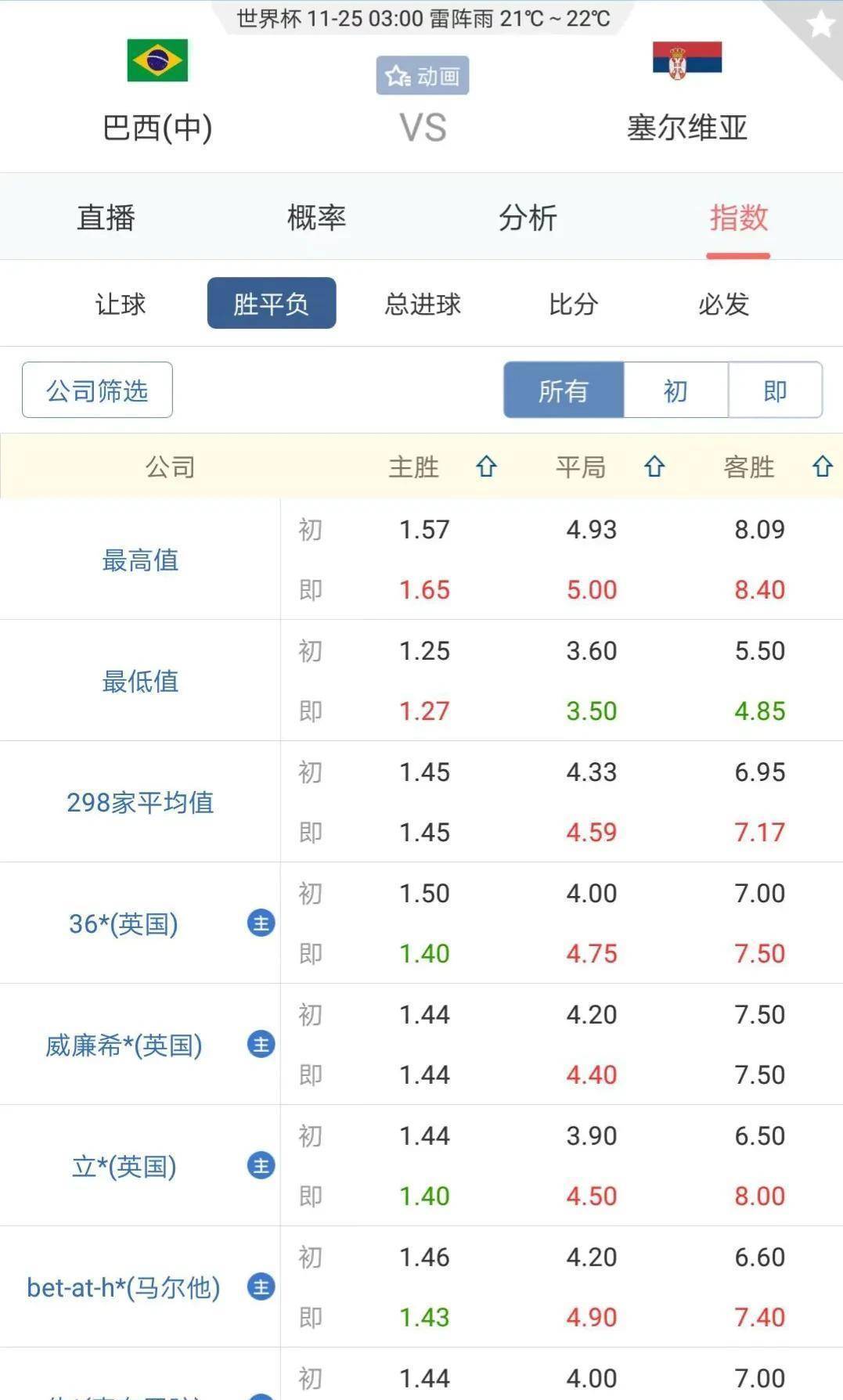Image resolution: width=843 pixels, height=1400 pixels.
Task: Switch to the 分析 tab
Action: tap(526, 219)
